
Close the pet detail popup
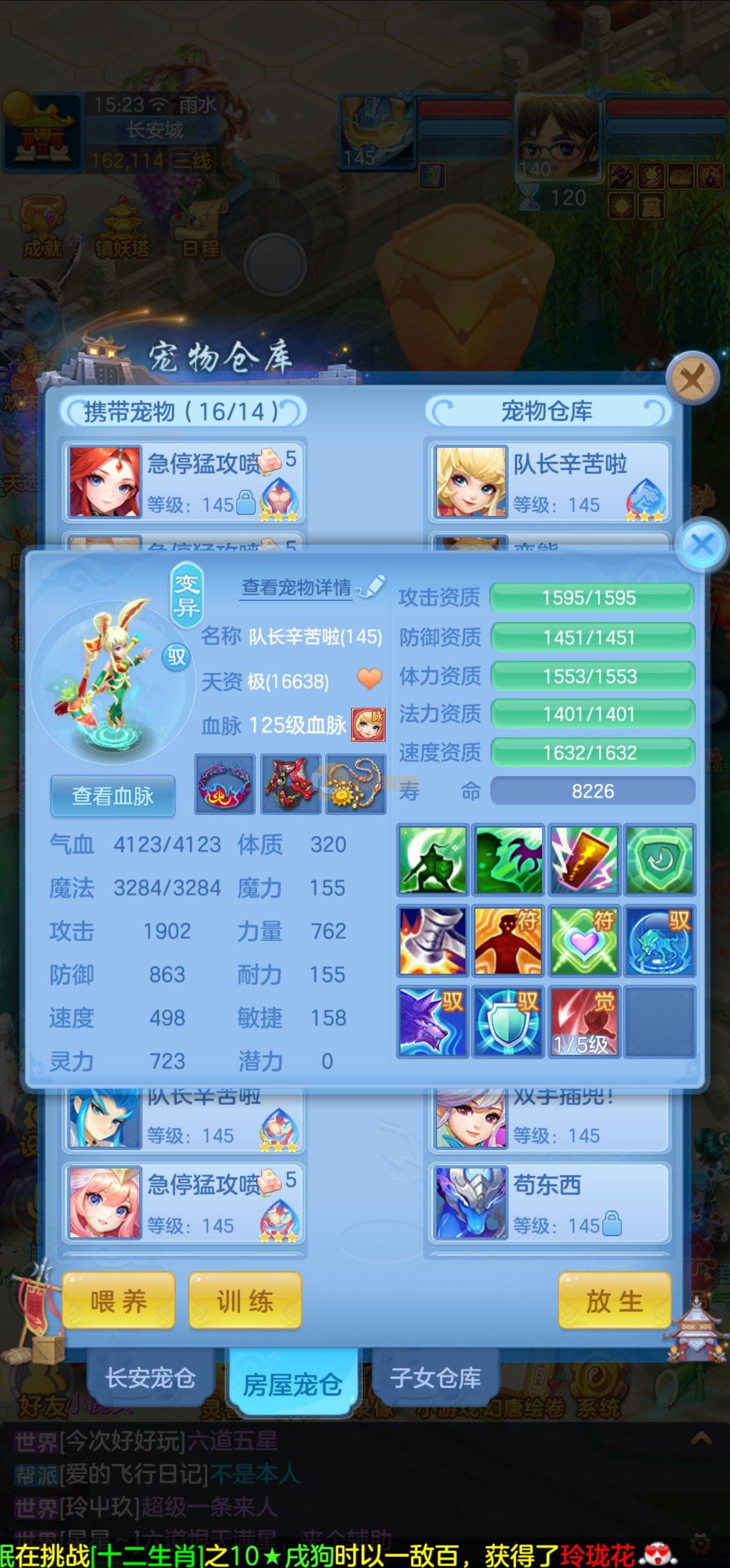pos(703,544)
